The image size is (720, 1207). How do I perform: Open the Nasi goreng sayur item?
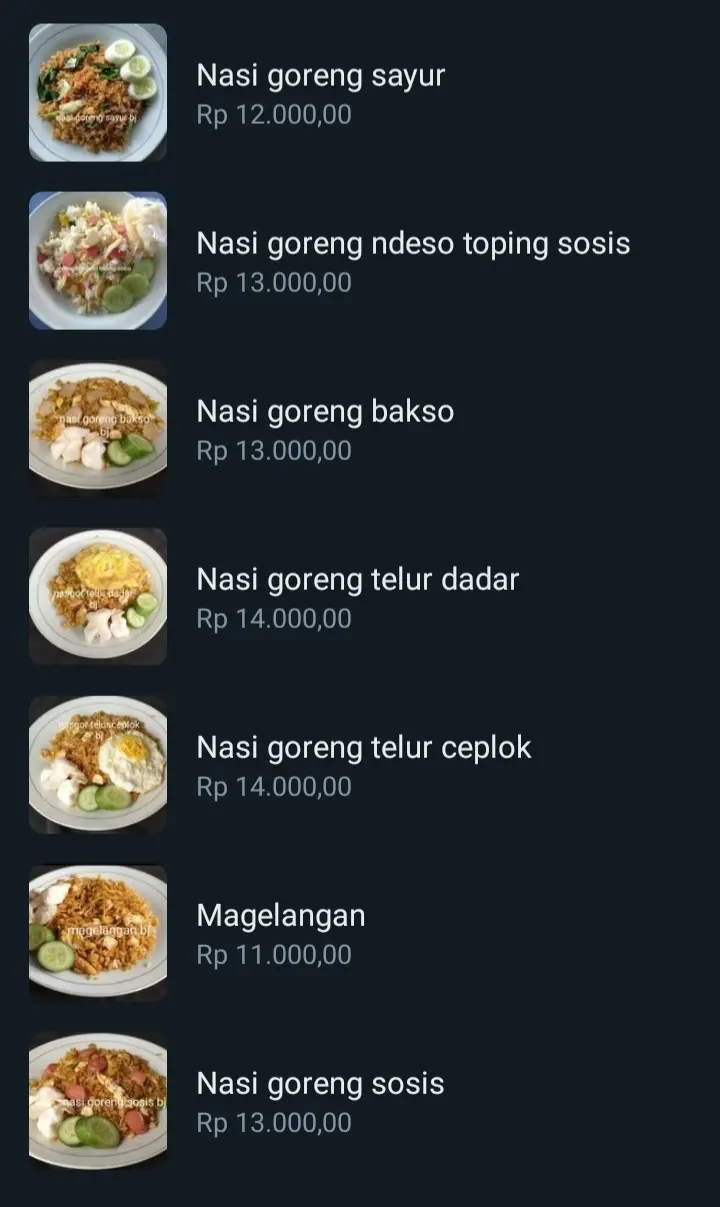pyautogui.click(x=320, y=74)
